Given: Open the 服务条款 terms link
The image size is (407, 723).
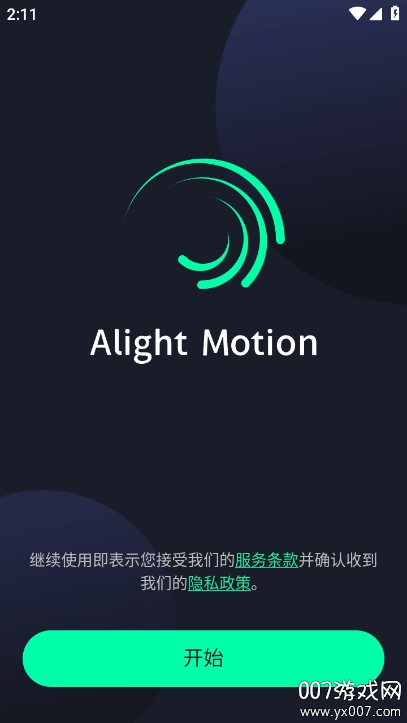Looking at the screenshot, I should tap(267, 560).
